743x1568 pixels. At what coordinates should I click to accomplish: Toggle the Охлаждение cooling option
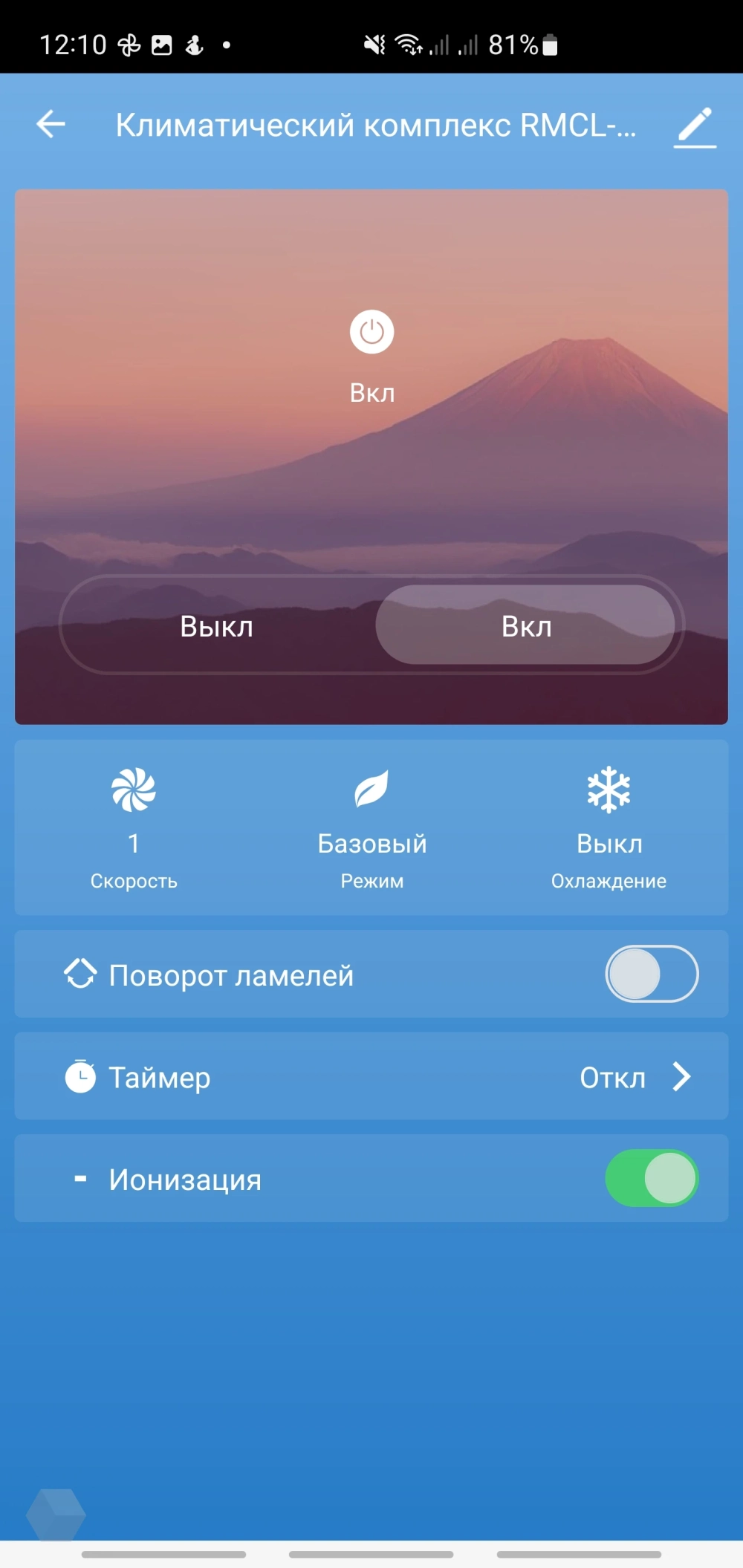tap(609, 827)
